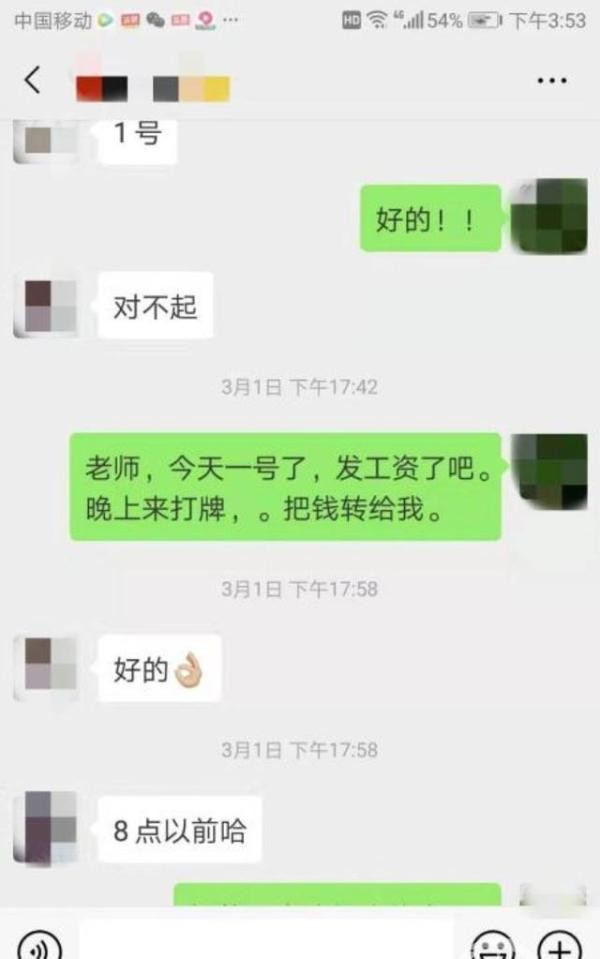Open the emoji sticker panel
Image resolution: width=600 pixels, height=959 pixels.
pyautogui.click(x=492, y=945)
